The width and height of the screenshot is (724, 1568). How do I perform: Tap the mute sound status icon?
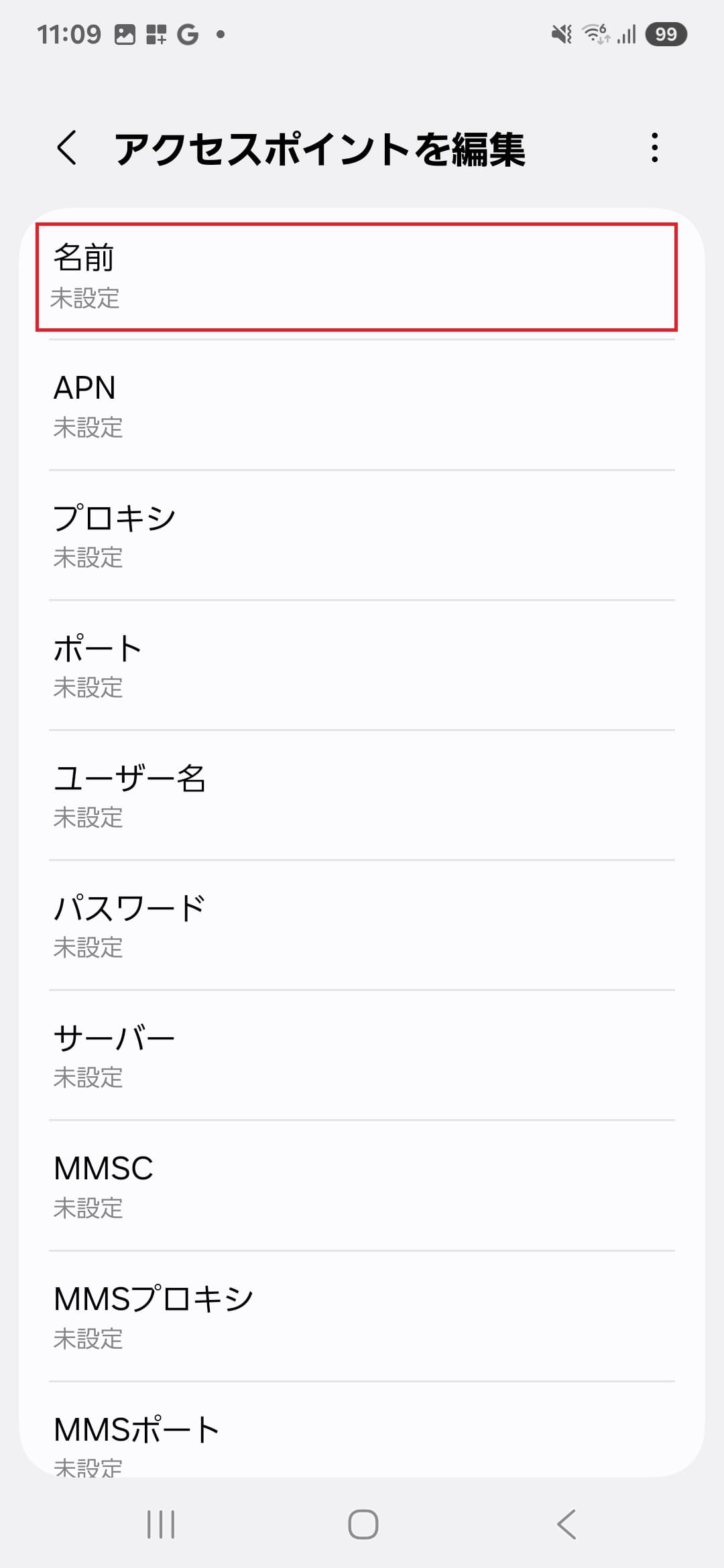click(563, 32)
